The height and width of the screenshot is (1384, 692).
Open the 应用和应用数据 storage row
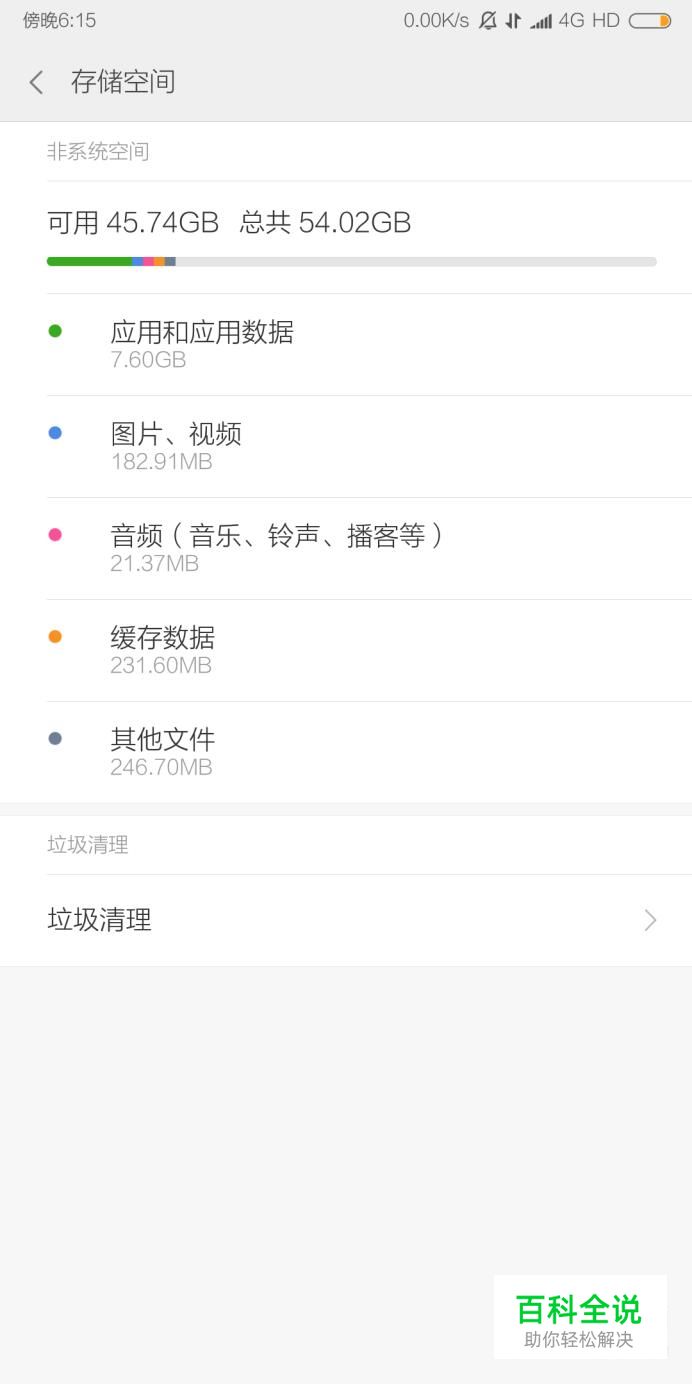(346, 345)
